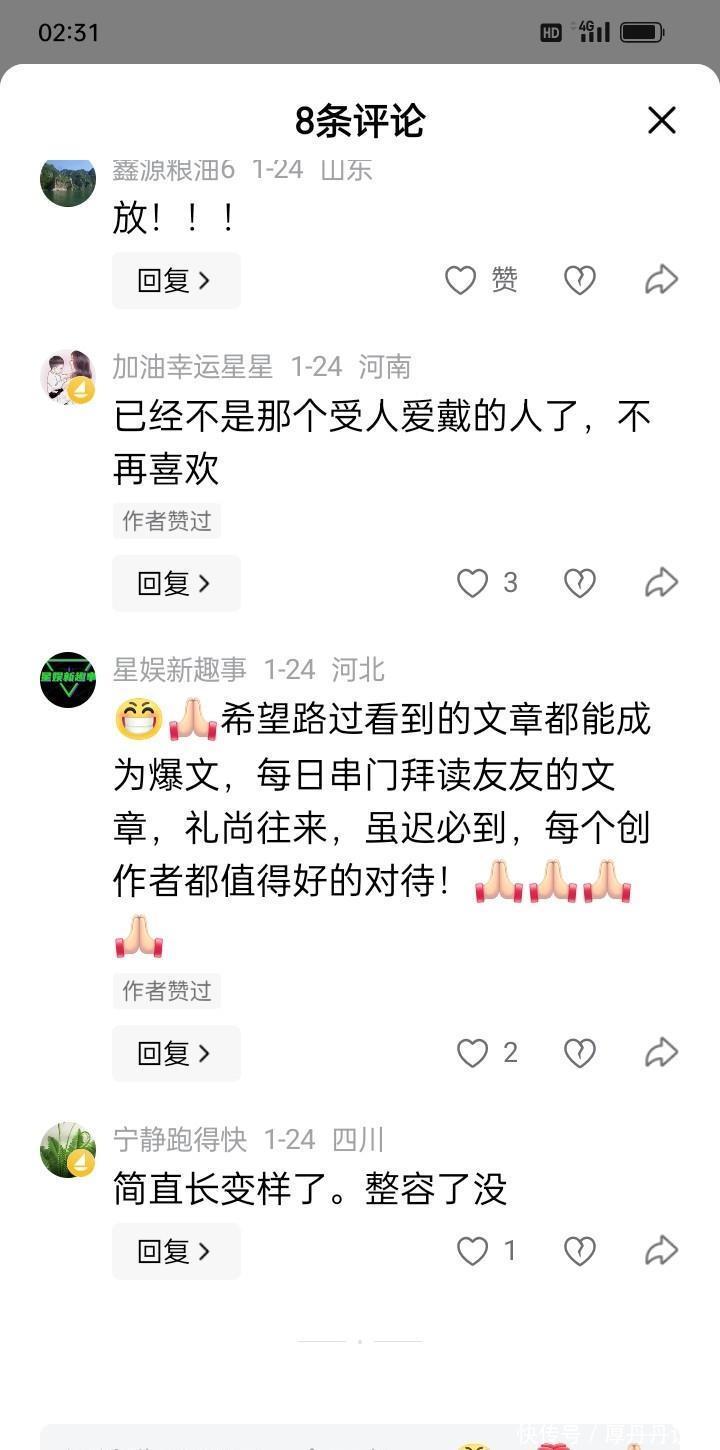
Task: Reply to 鑫源粮油6's comment
Action: click(176, 281)
